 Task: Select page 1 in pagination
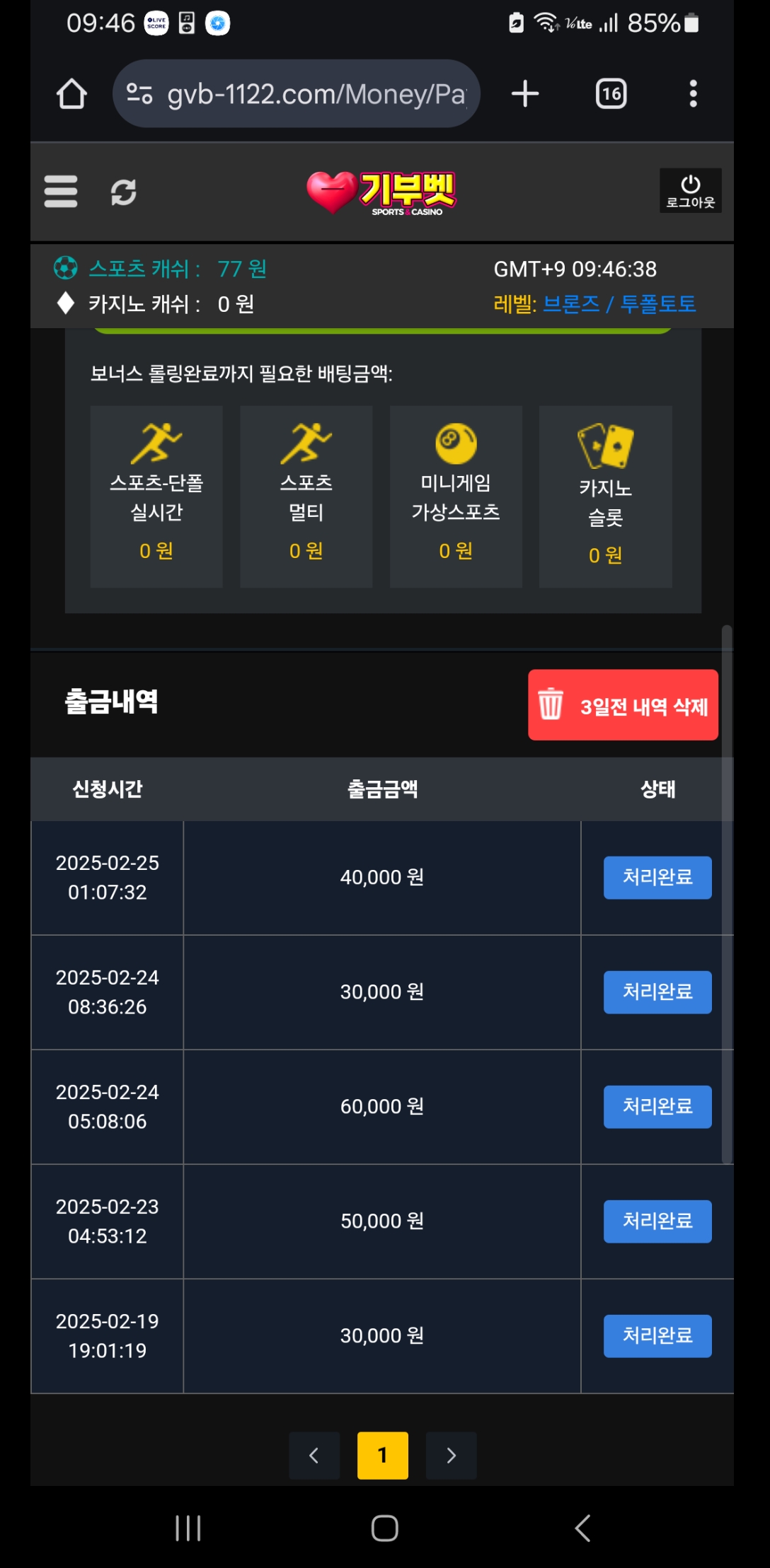pyautogui.click(x=383, y=1456)
